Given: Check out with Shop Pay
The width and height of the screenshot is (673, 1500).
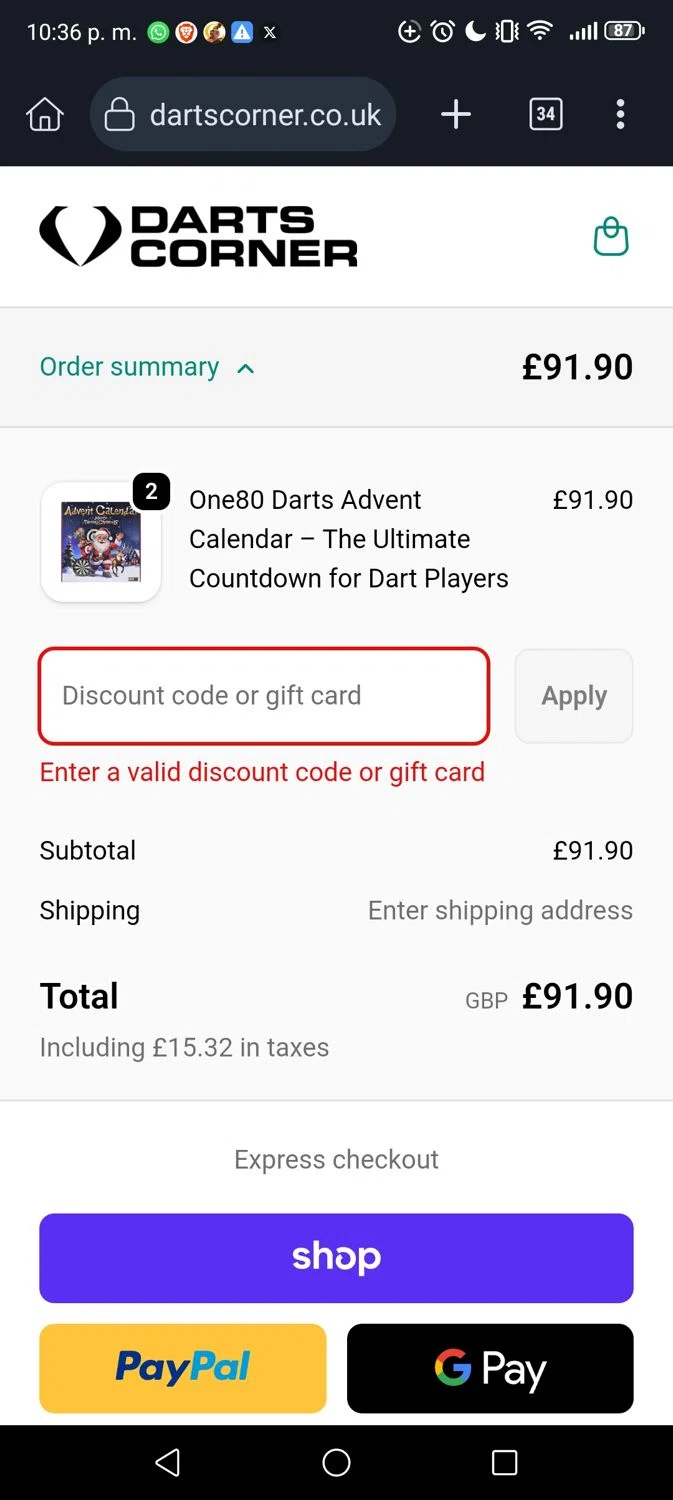Looking at the screenshot, I should (336, 1258).
